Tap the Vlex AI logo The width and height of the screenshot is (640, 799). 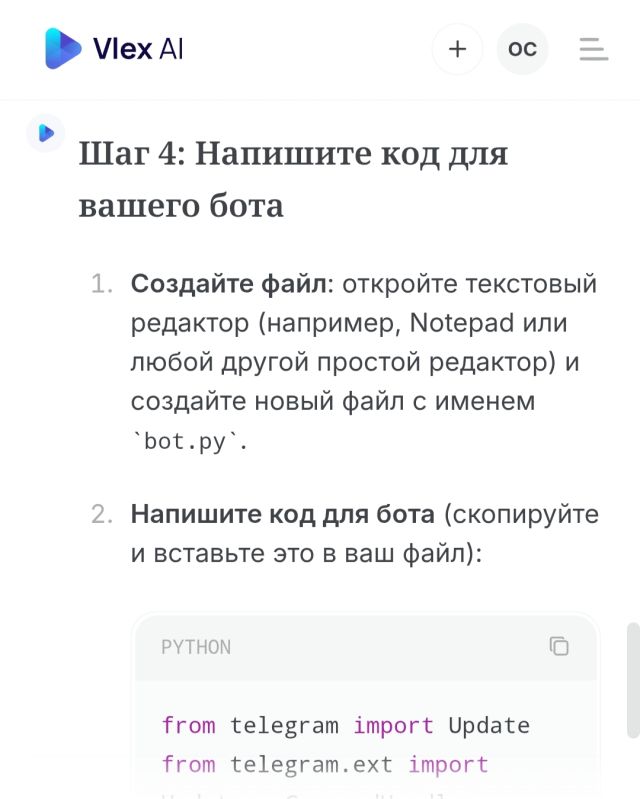pyautogui.click(x=114, y=48)
